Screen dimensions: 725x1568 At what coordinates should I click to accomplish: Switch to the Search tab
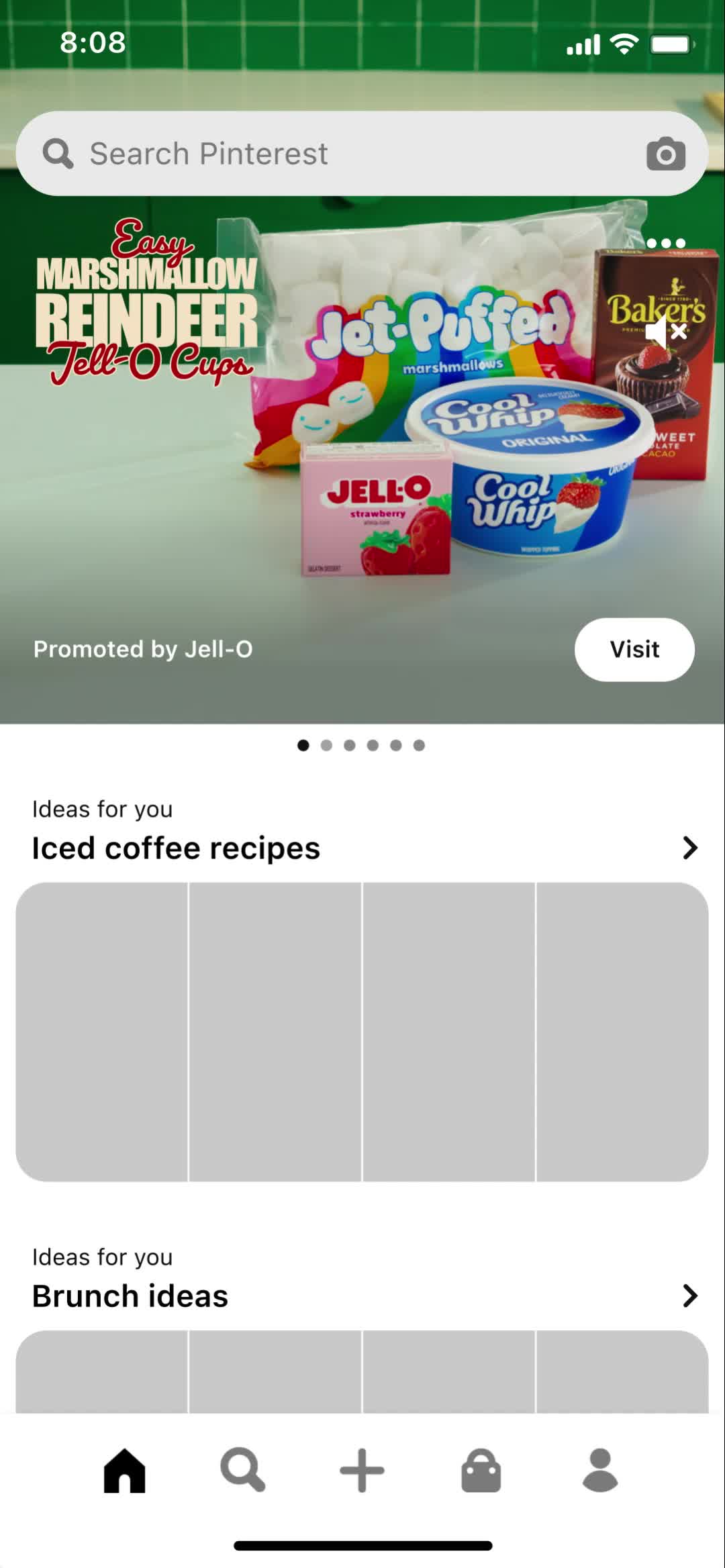click(243, 1470)
